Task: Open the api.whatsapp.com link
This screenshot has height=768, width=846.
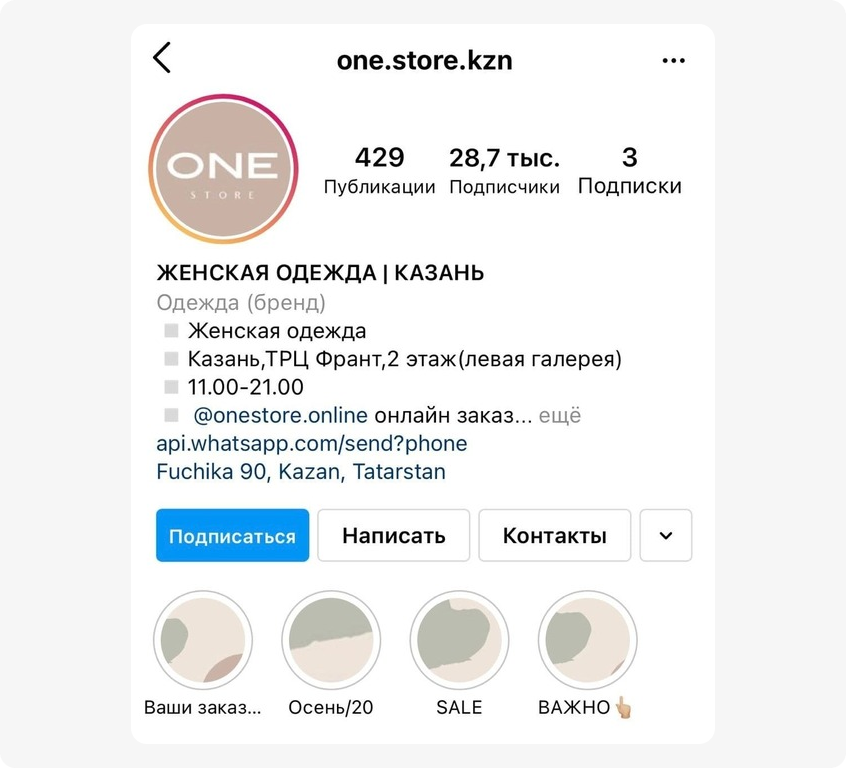Action: [311, 443]
